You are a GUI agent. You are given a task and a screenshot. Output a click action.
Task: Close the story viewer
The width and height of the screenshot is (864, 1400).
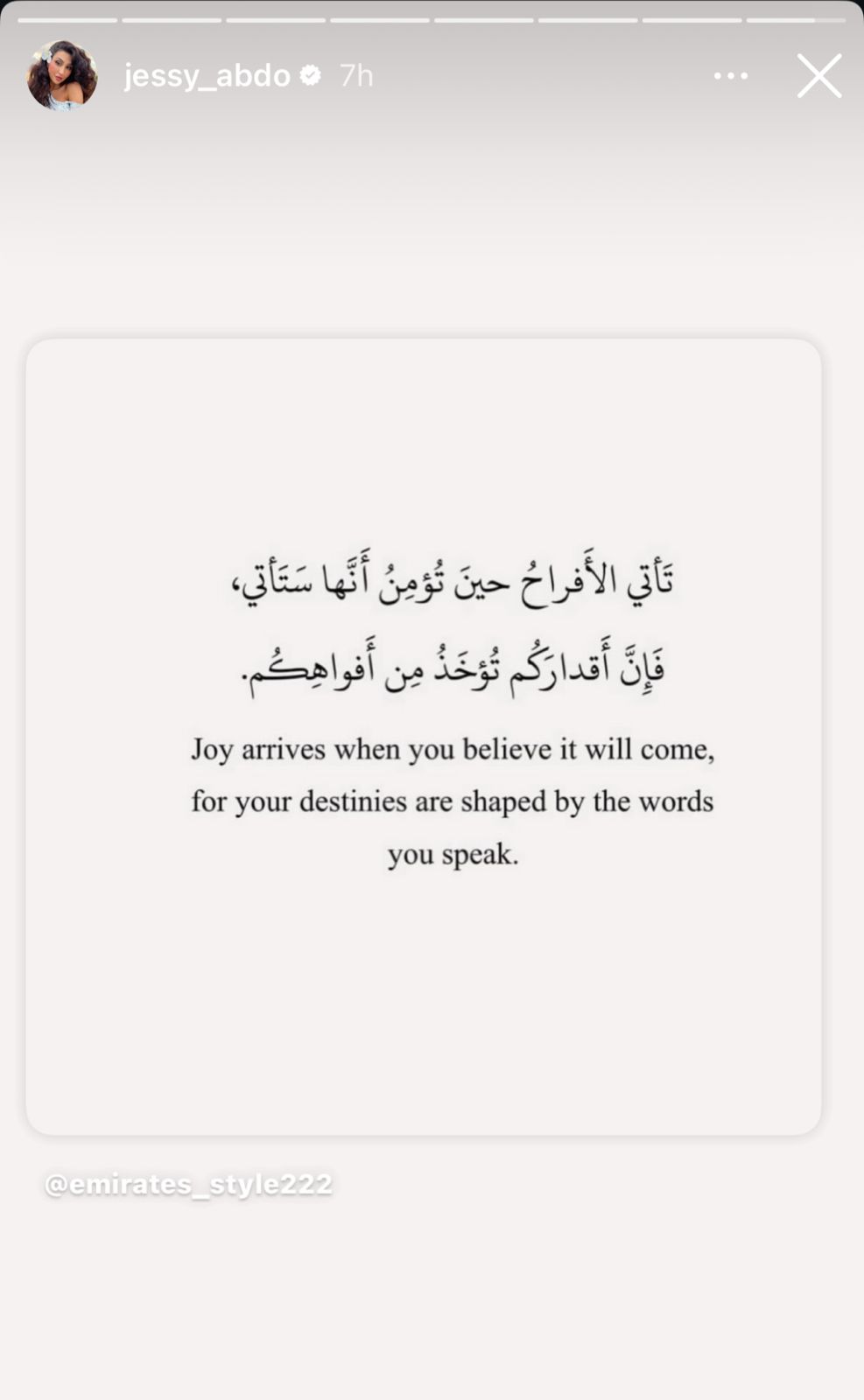pos(818,76)
